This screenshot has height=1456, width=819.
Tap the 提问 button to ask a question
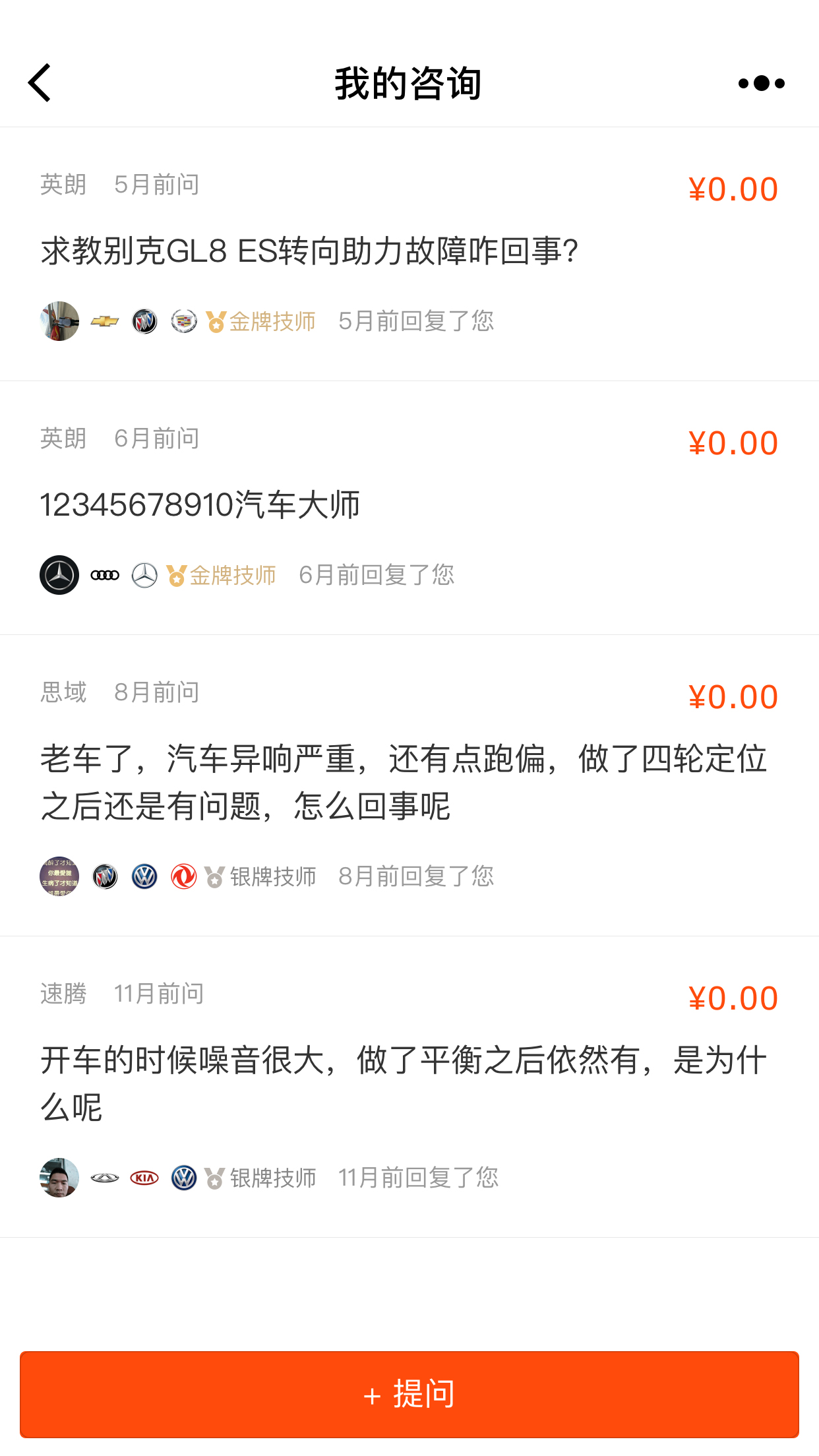(409, 1394)
